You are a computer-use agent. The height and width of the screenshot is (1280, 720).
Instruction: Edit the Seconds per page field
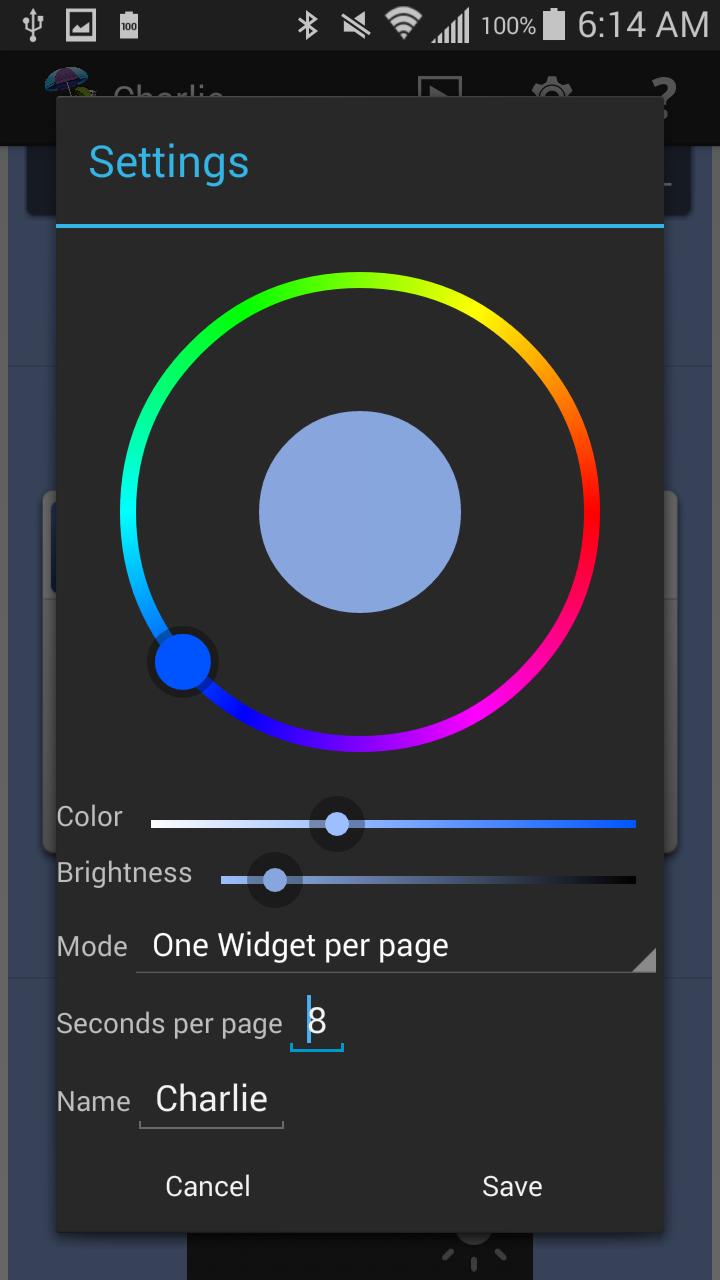[x=317, y=1022]
